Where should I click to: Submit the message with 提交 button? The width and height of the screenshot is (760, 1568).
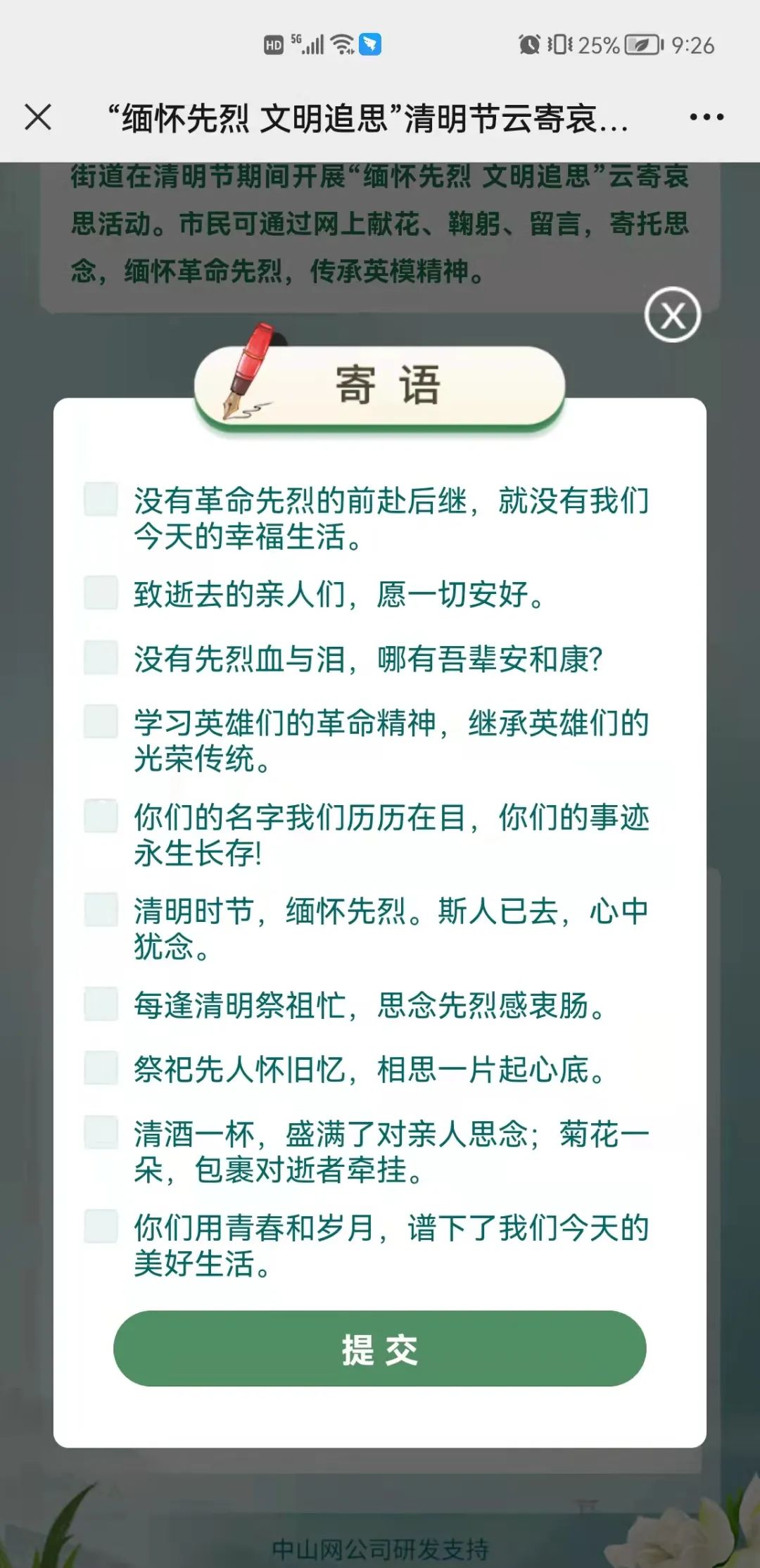[x=379, y=1348]
